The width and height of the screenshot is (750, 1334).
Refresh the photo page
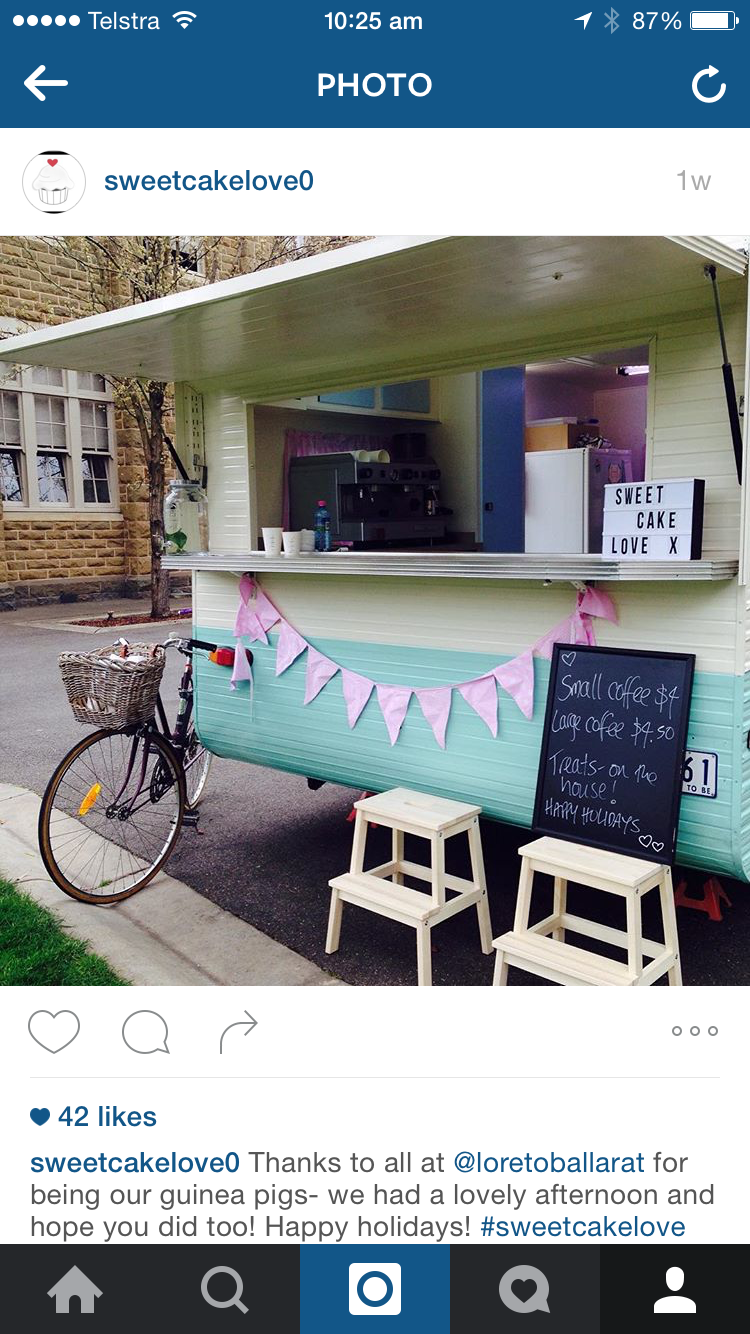pos(708,86)
